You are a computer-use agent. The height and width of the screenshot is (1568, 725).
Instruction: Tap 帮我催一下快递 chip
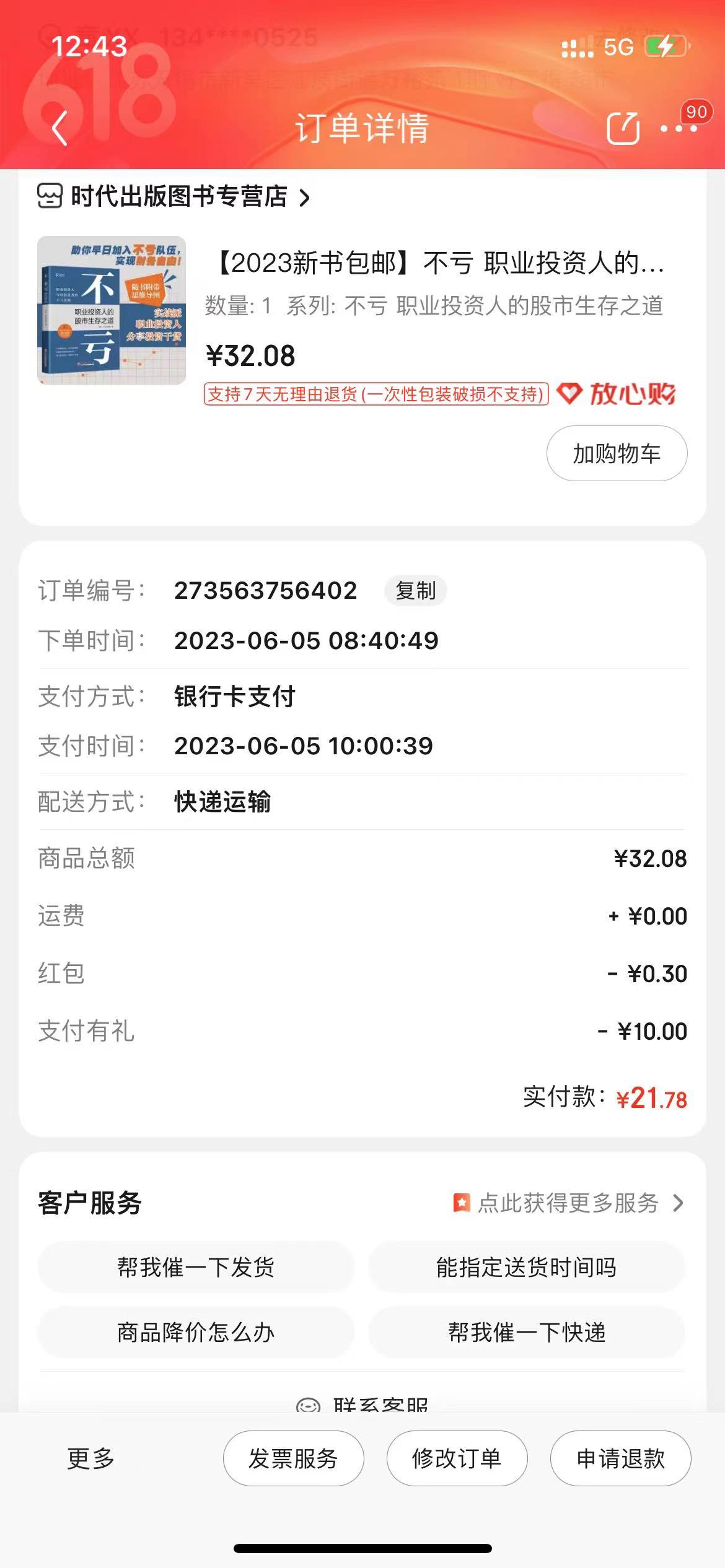pos(527,1332)
